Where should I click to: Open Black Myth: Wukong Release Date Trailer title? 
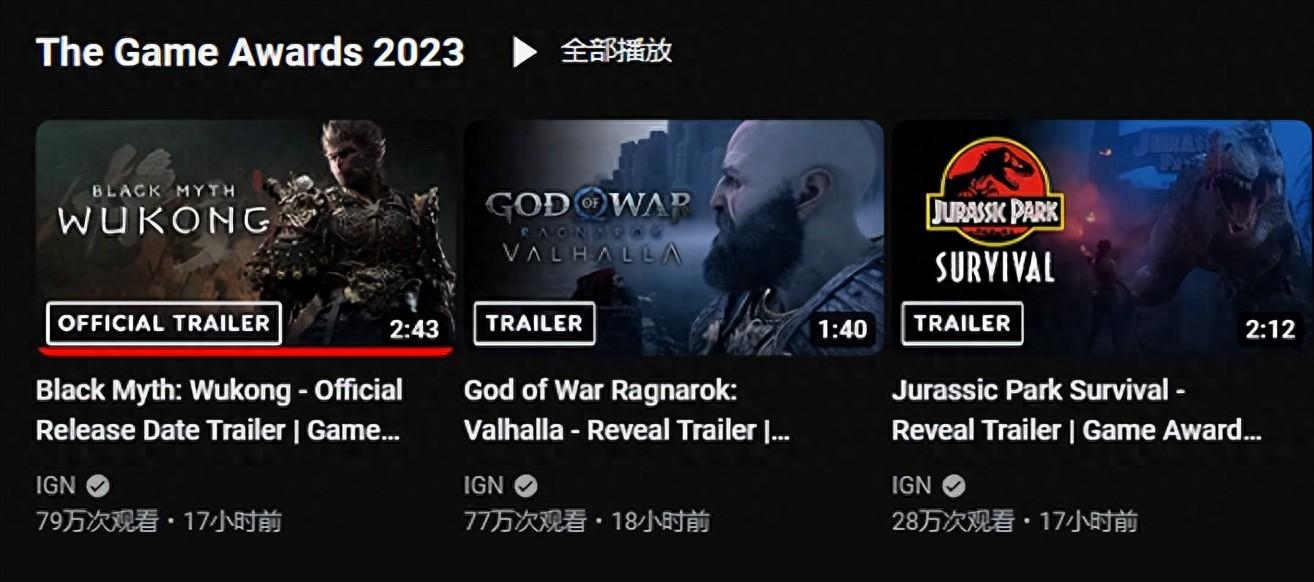[x=219, y=410]
